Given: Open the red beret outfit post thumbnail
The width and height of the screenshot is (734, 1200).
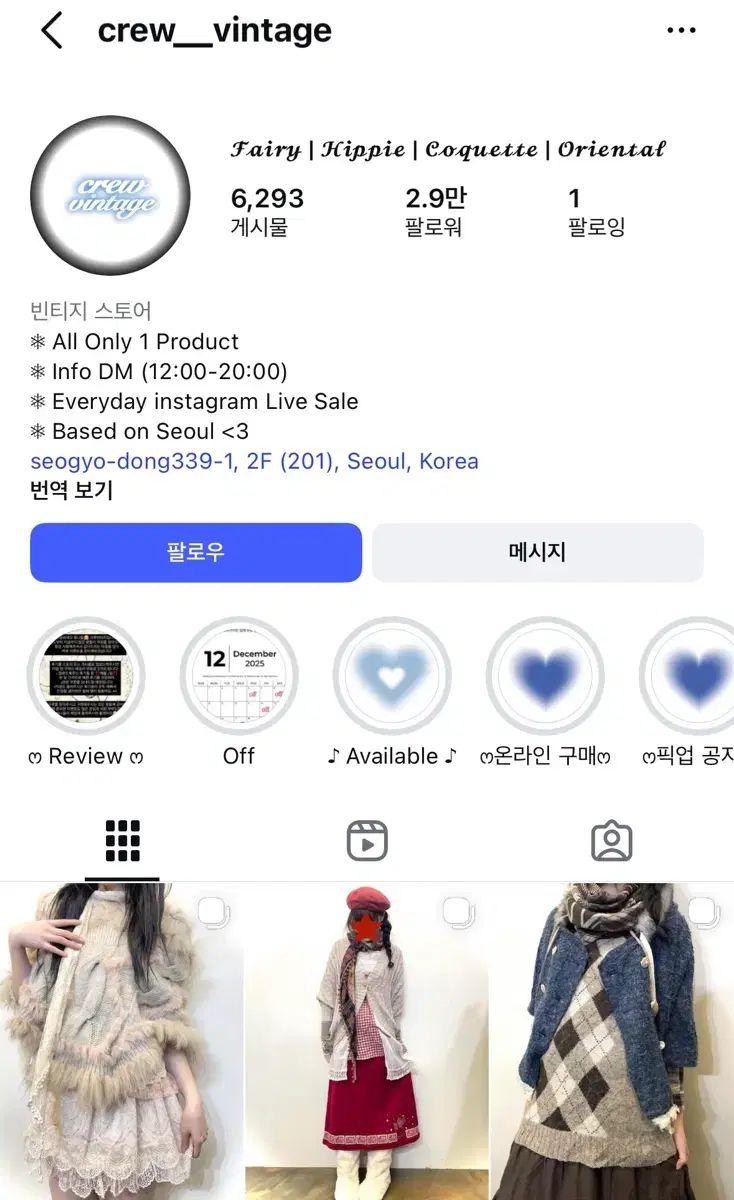Looking at the screenshot, I should tap(367, 1040).
